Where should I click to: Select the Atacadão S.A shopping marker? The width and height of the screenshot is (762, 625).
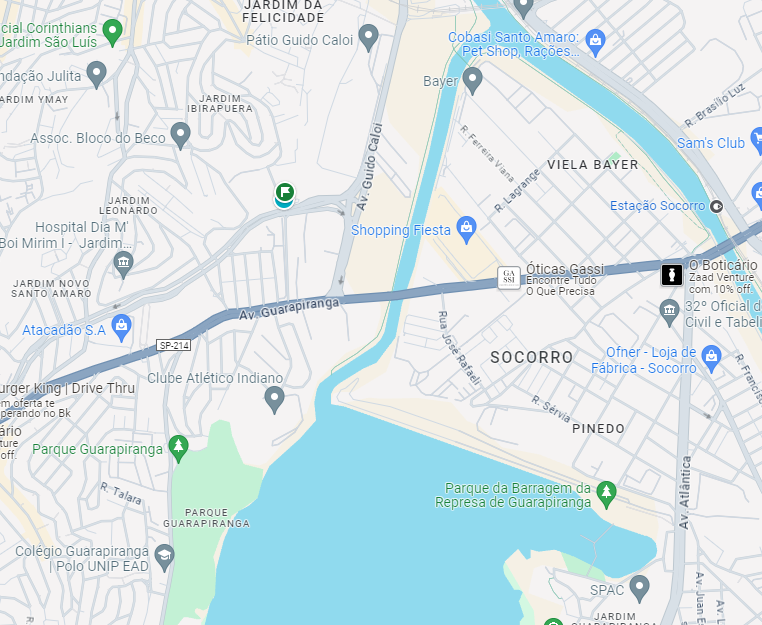(122, 324)
